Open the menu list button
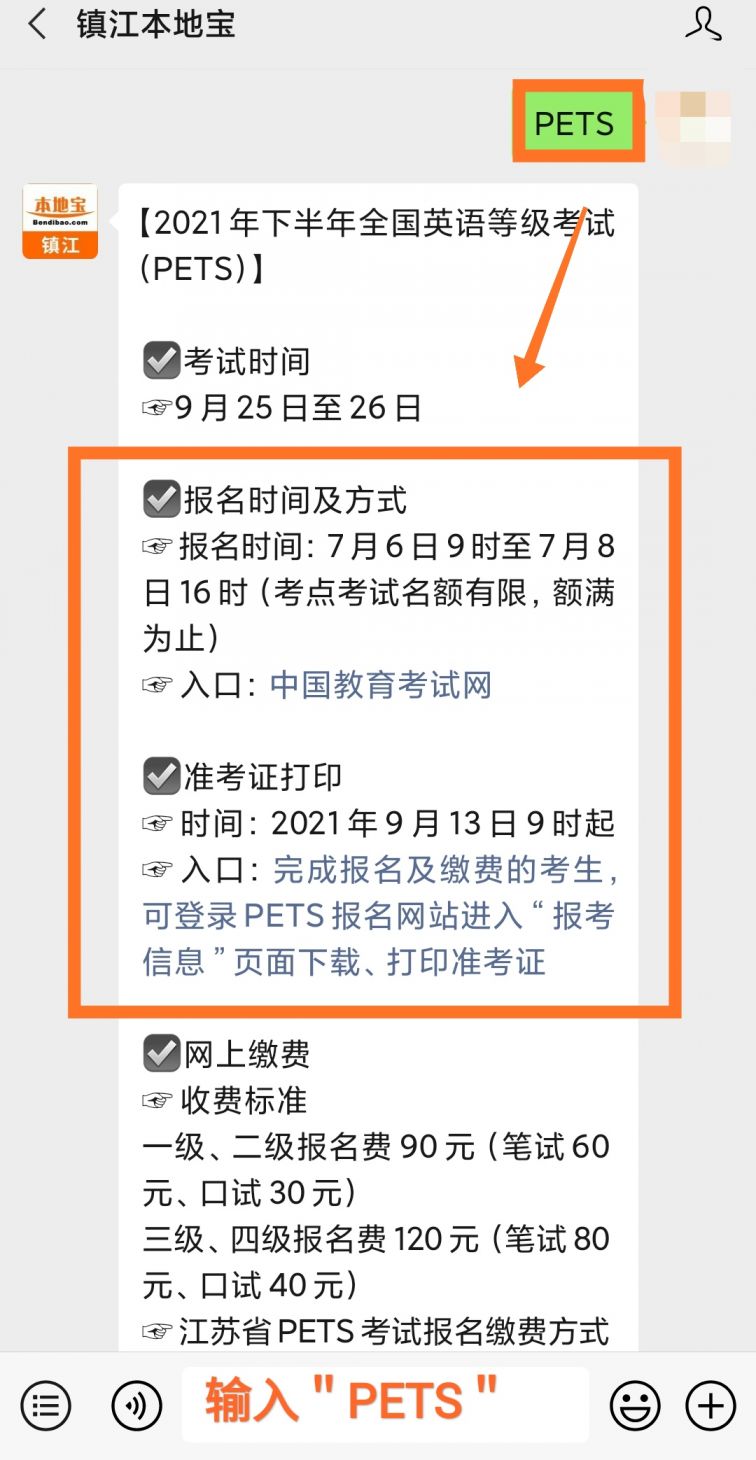Screen dimensions: 756x1460 [46, 1406]
